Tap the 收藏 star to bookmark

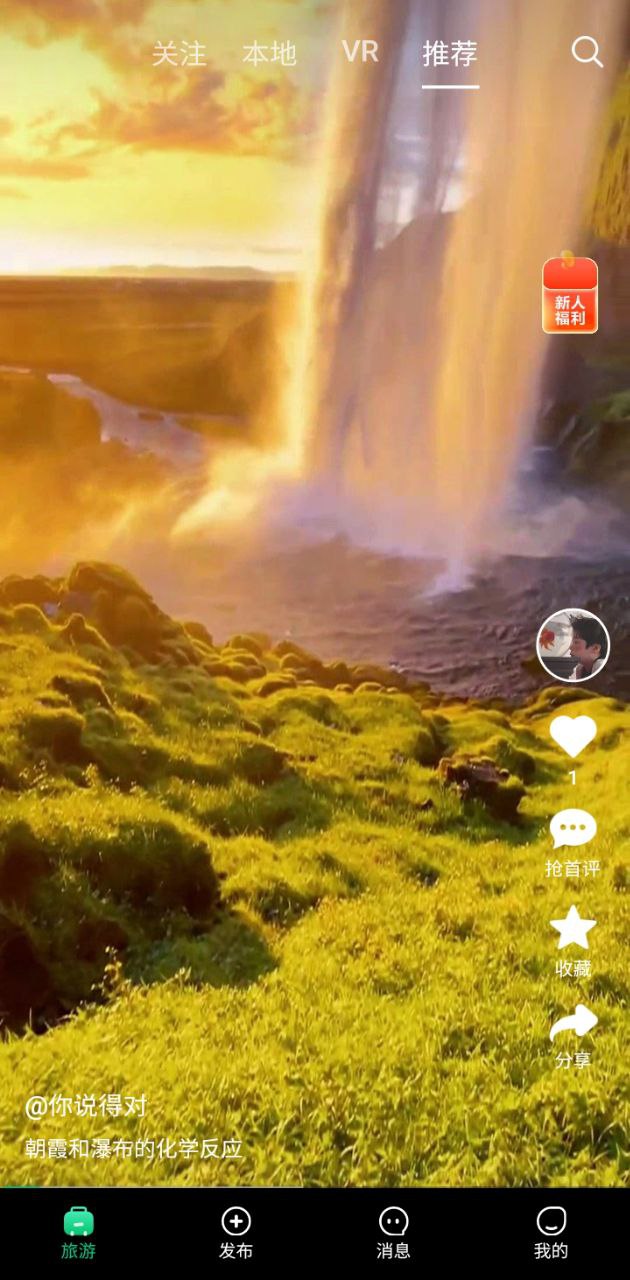pyautogui.click(x=573, y=928)
